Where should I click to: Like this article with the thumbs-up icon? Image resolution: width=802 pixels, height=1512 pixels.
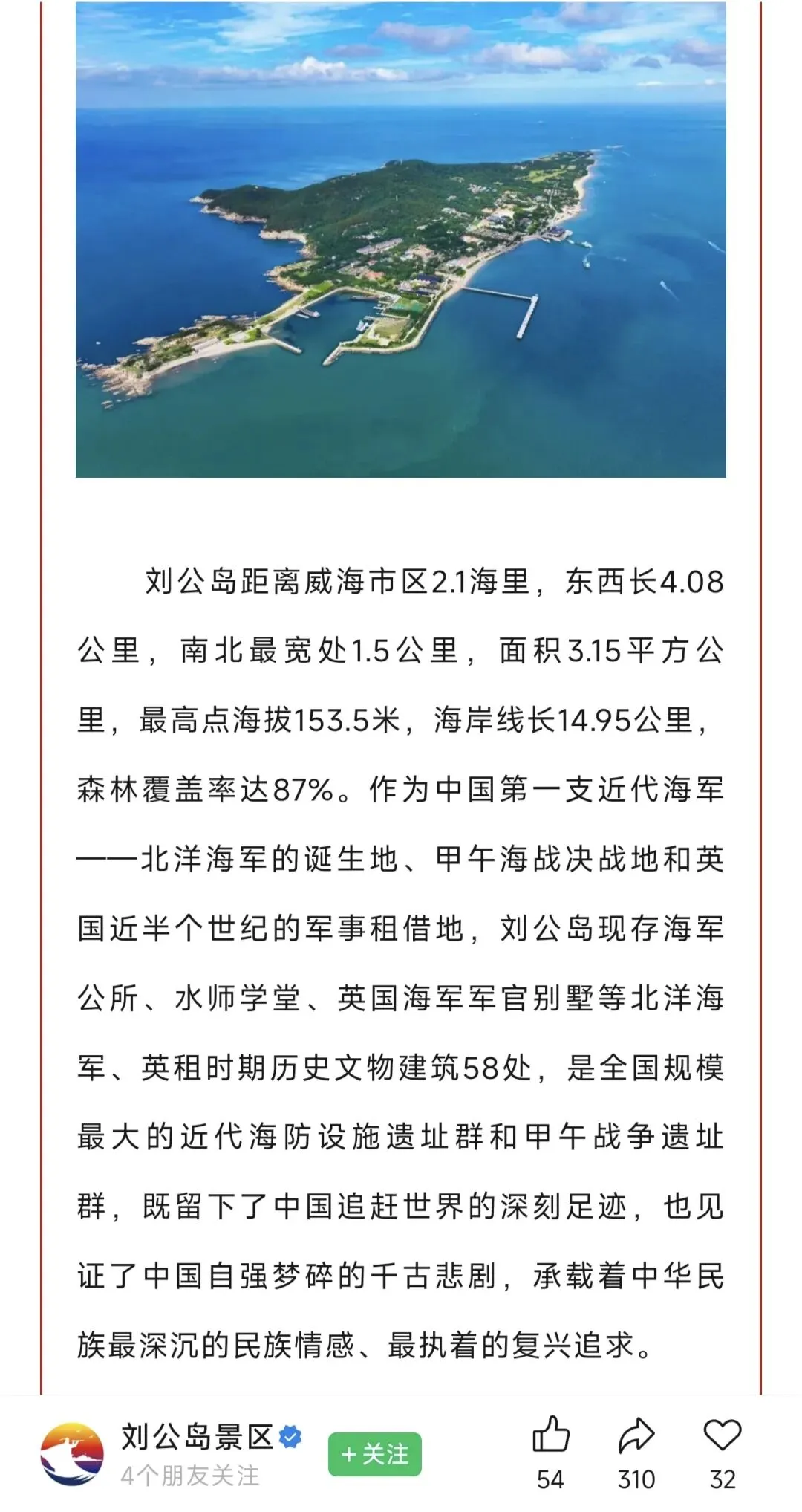(x=551, y=1434)
